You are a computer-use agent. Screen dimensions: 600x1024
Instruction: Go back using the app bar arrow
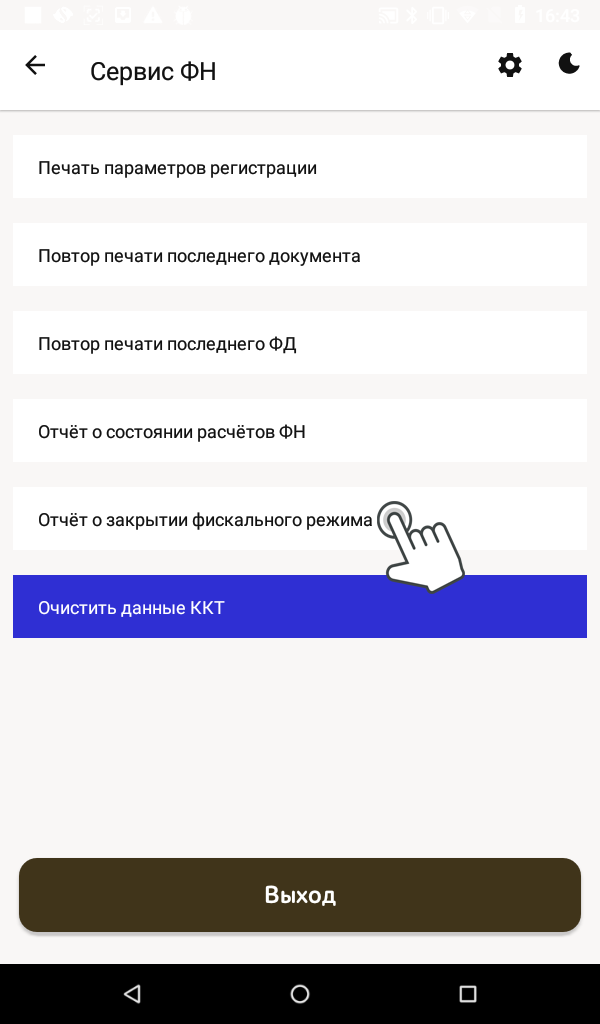click(35, 66)
